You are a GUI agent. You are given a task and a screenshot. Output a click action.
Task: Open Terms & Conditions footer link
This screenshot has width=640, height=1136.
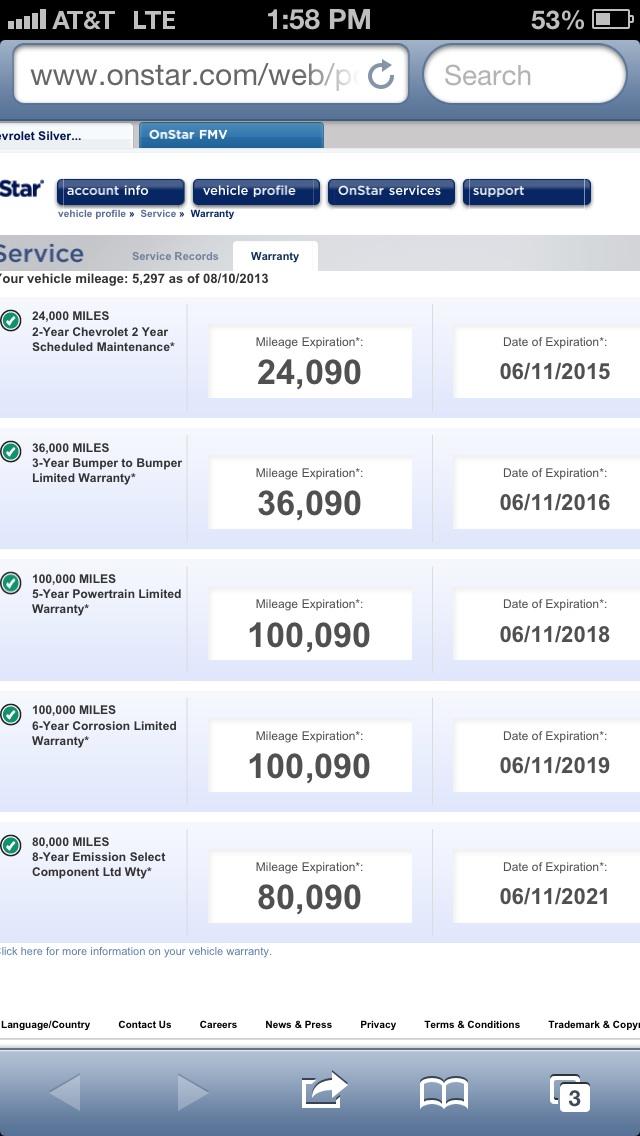point(472,1024)
